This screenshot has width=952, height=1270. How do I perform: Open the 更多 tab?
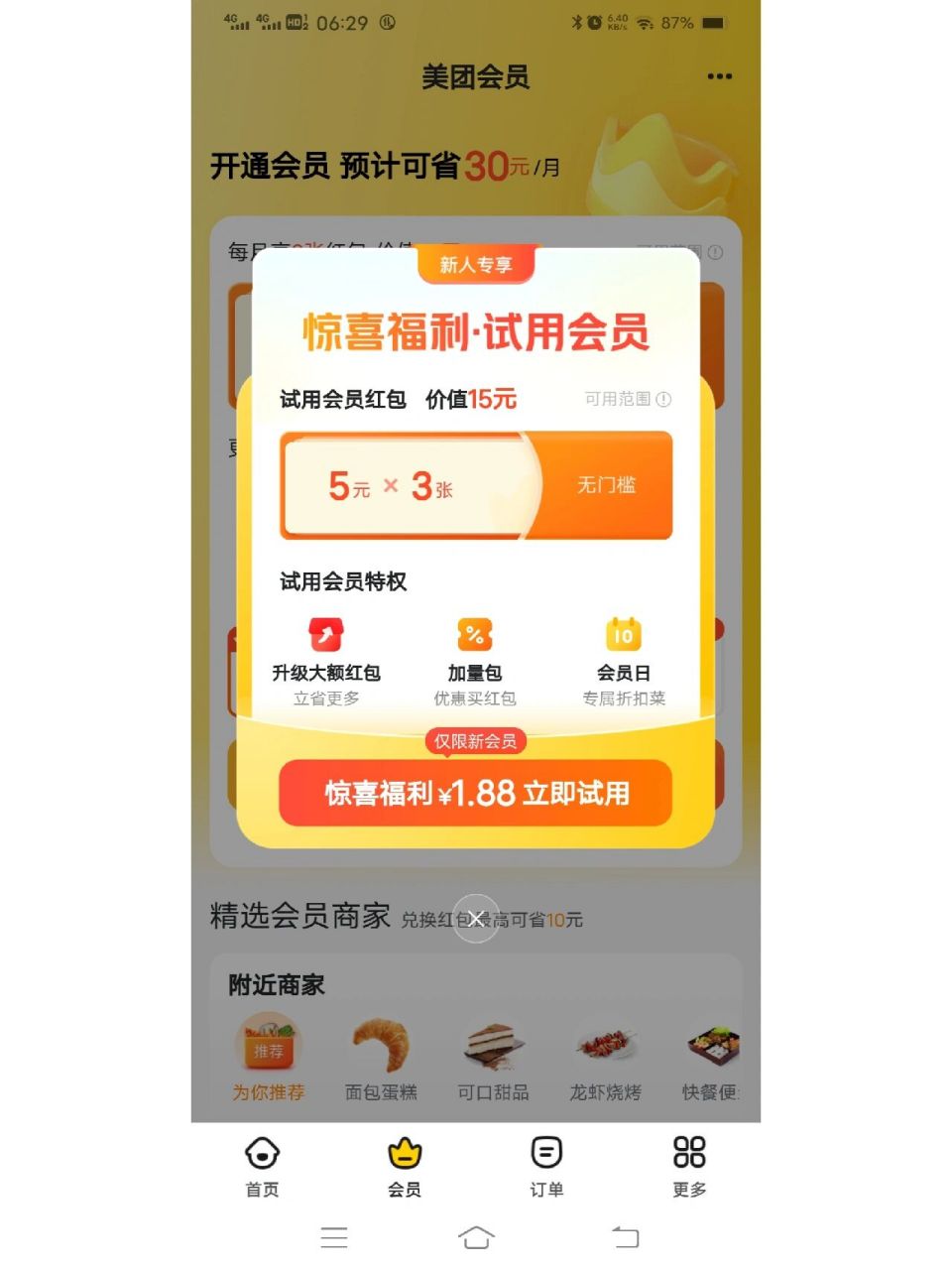point(689,1166)
